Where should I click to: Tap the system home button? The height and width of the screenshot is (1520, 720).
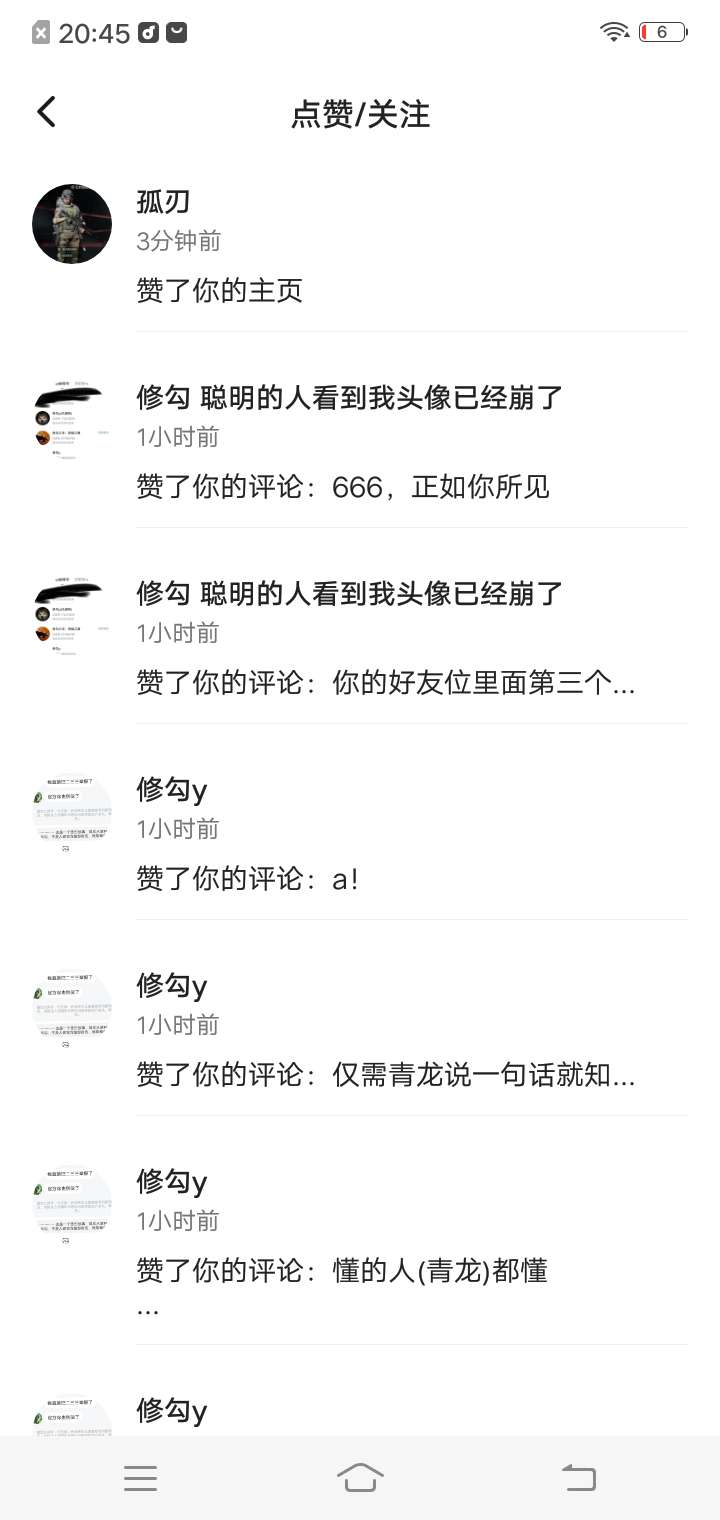360,1477
